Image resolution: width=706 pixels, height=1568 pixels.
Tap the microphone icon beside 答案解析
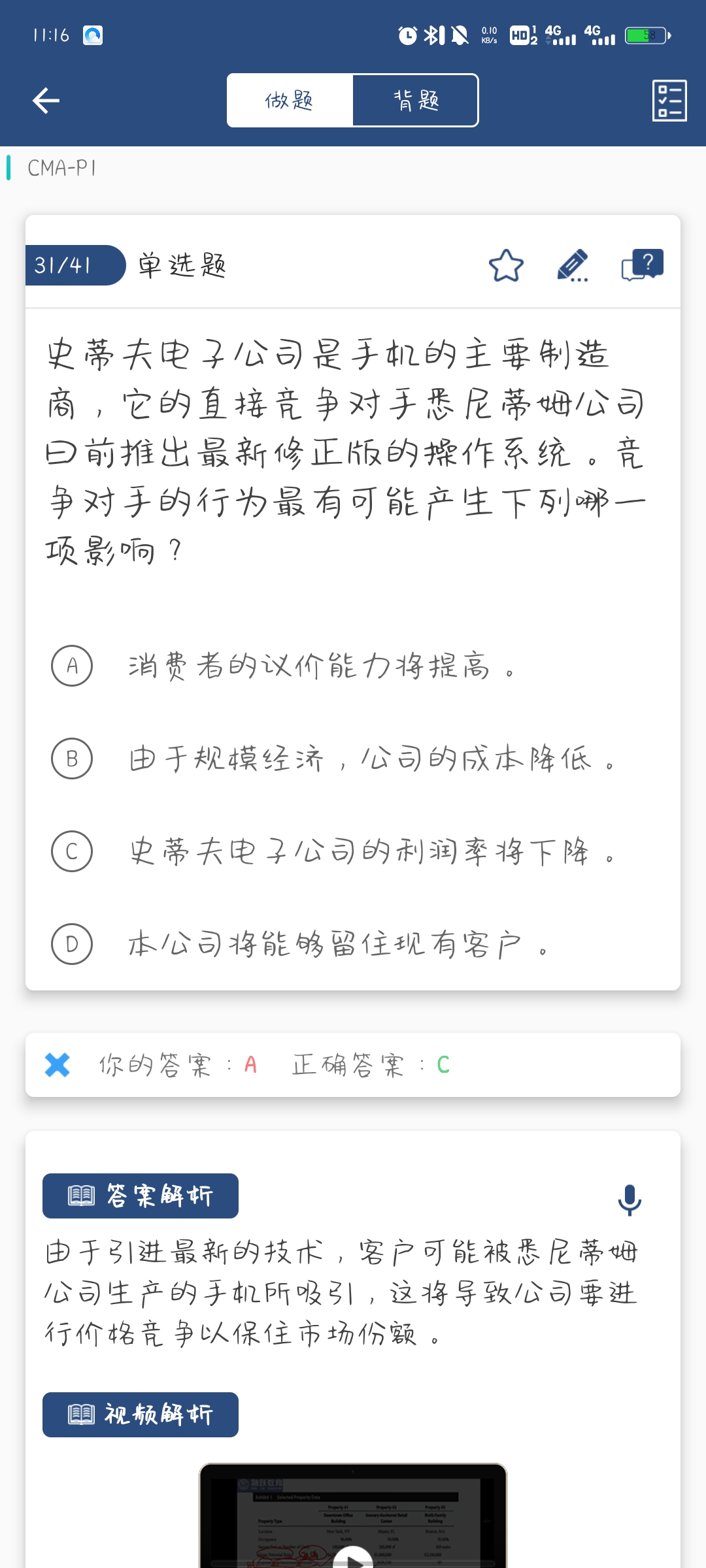click(x=630, y=1200)
